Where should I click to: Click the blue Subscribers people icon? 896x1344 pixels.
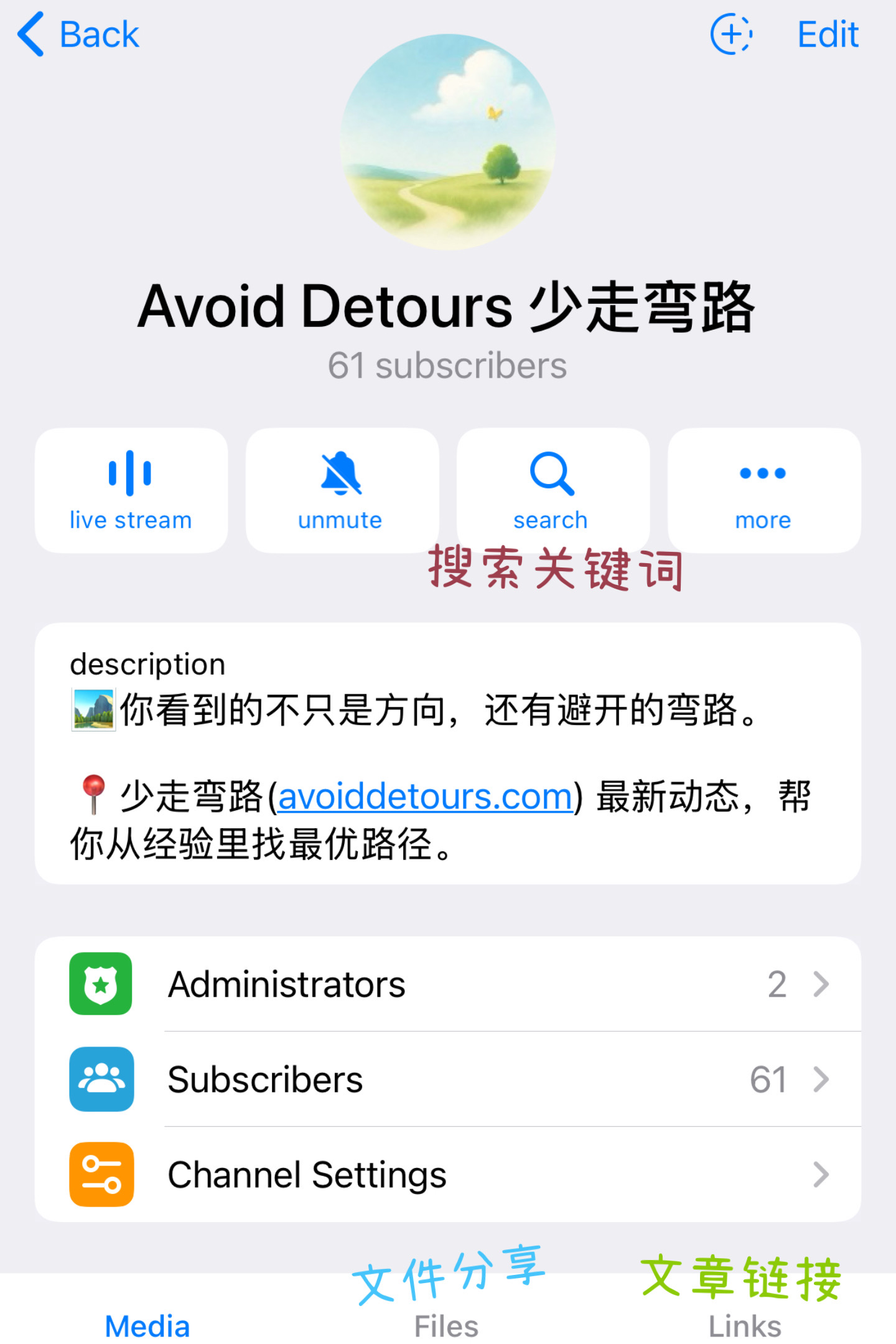tap(101, 1080)
